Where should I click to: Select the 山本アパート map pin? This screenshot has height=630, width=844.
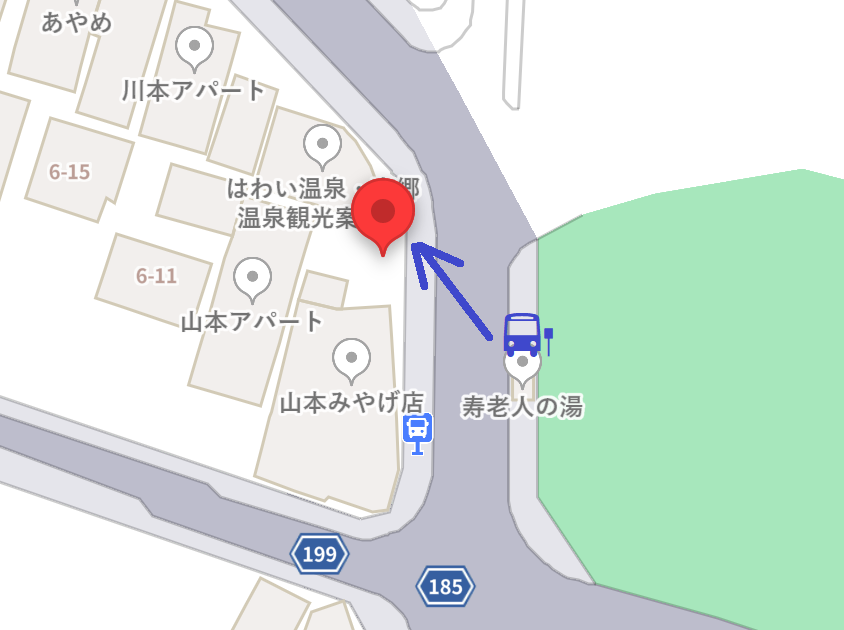click(252, 277)
